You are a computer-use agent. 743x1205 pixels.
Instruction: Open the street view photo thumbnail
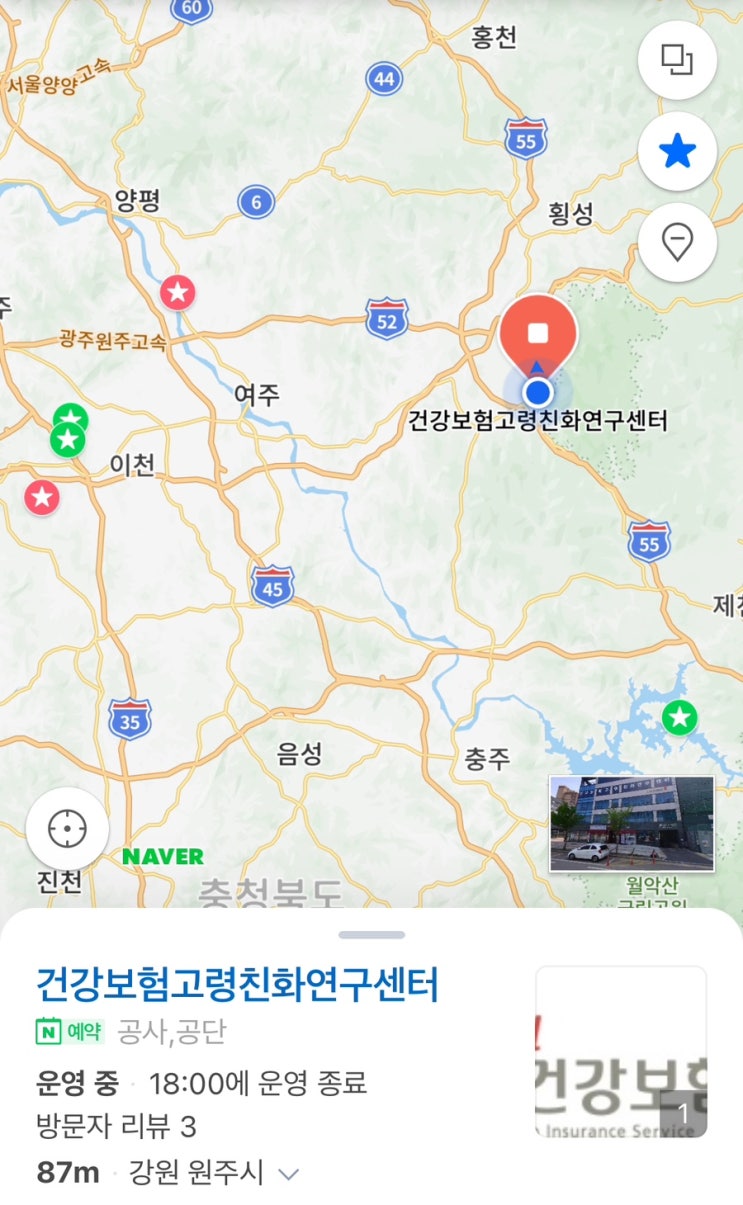tap(632, 823)
